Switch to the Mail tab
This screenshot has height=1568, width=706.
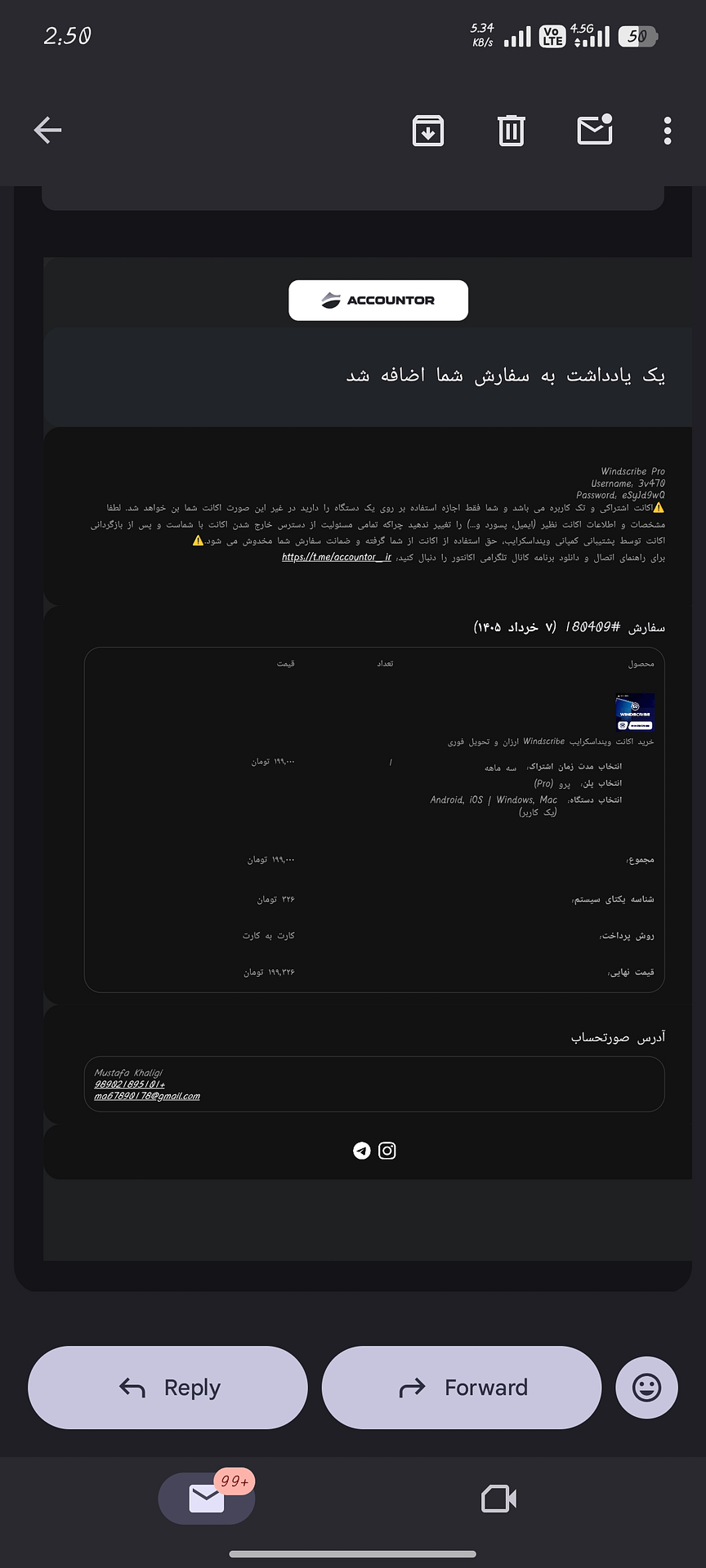coord(207,1499)
